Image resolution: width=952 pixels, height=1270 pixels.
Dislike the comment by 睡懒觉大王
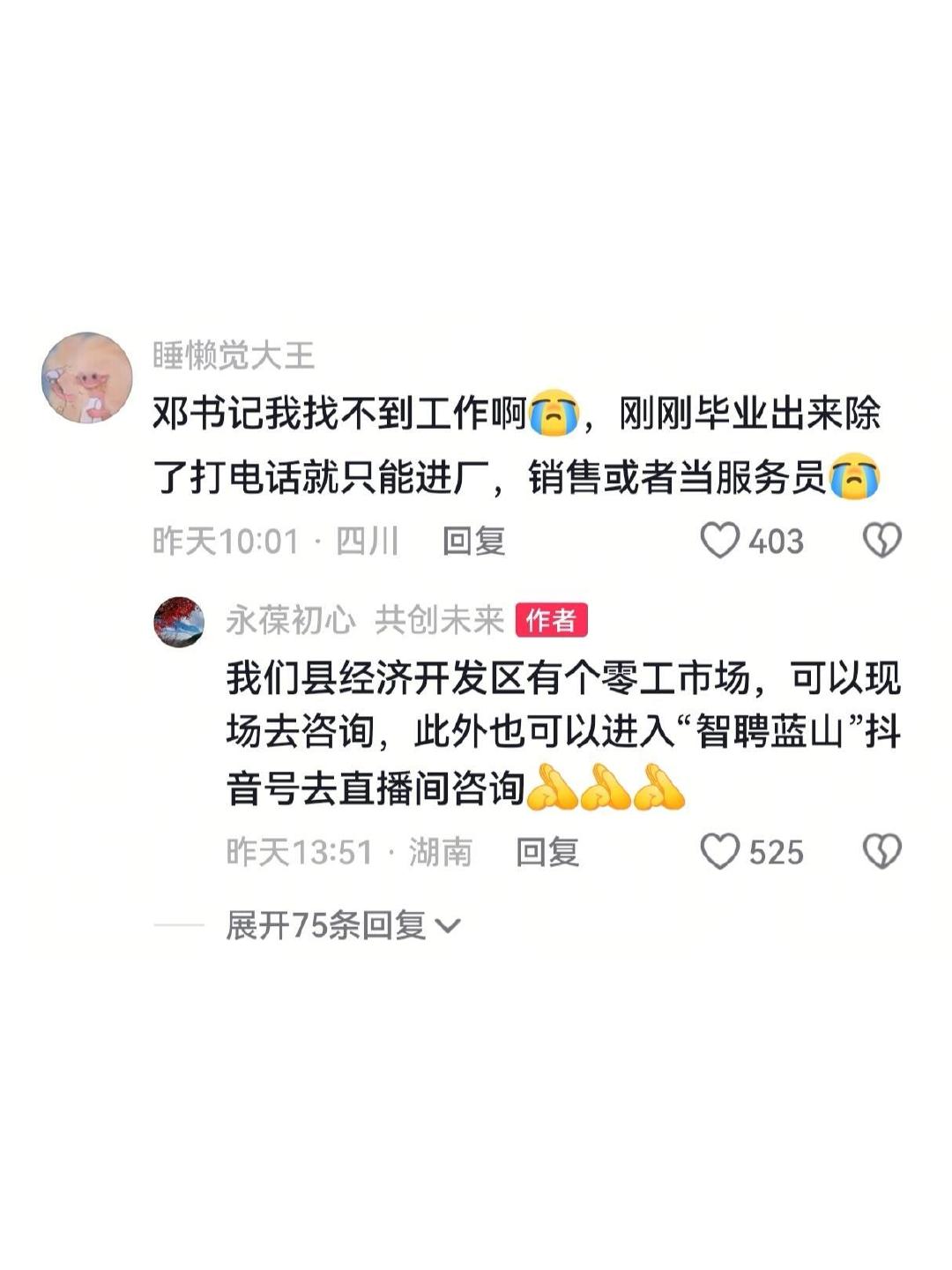pos(881,541)
